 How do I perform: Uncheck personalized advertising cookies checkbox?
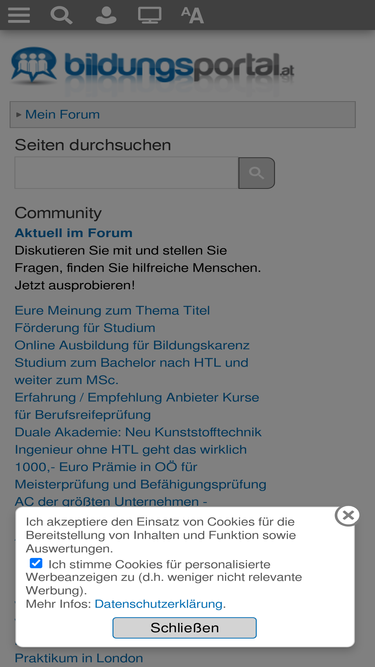pyautogui.click(x=36, y=564)
